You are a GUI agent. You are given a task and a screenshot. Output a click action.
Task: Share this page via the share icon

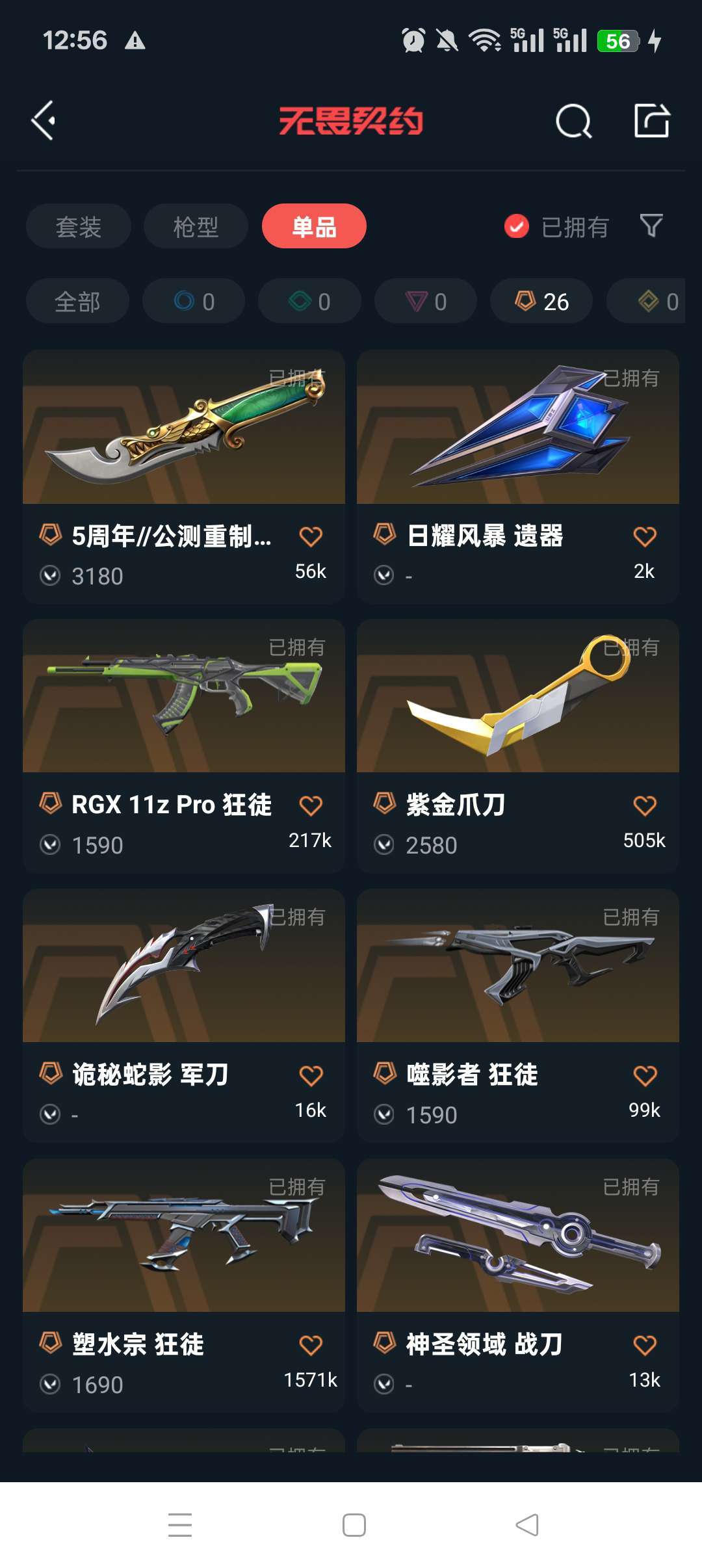[652, 120]
